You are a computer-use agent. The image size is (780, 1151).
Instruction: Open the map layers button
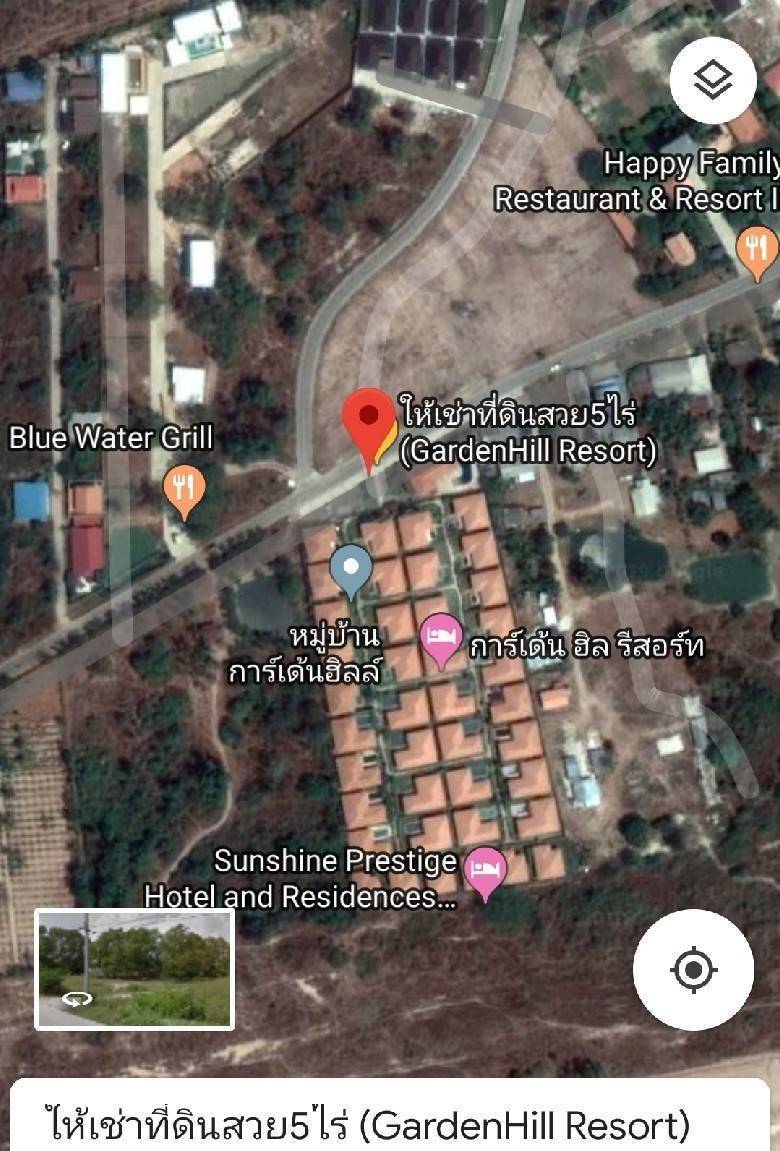point(713,81)
